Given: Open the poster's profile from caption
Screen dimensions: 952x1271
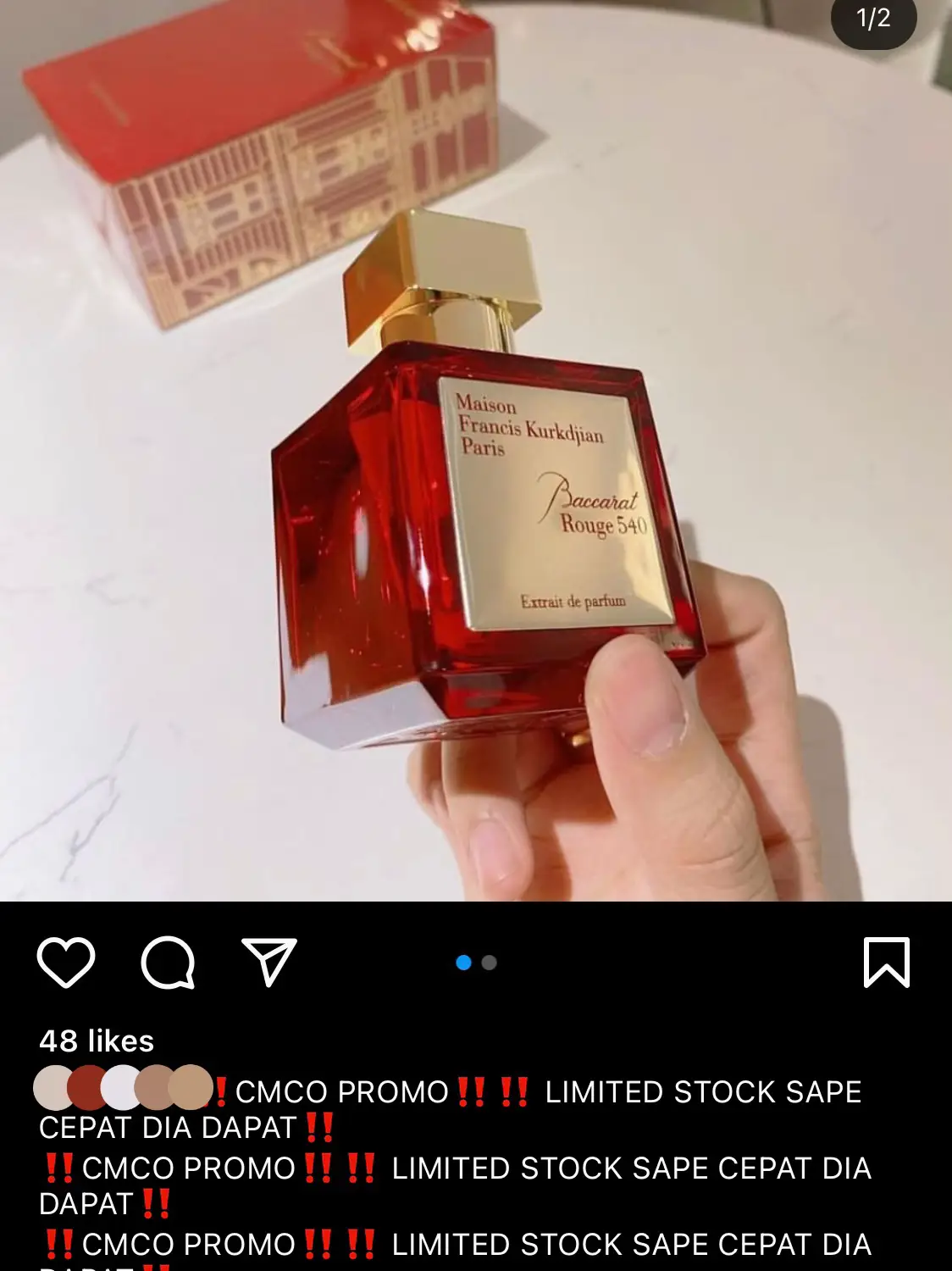Looking at the screenshot, I should (123, 1088).
